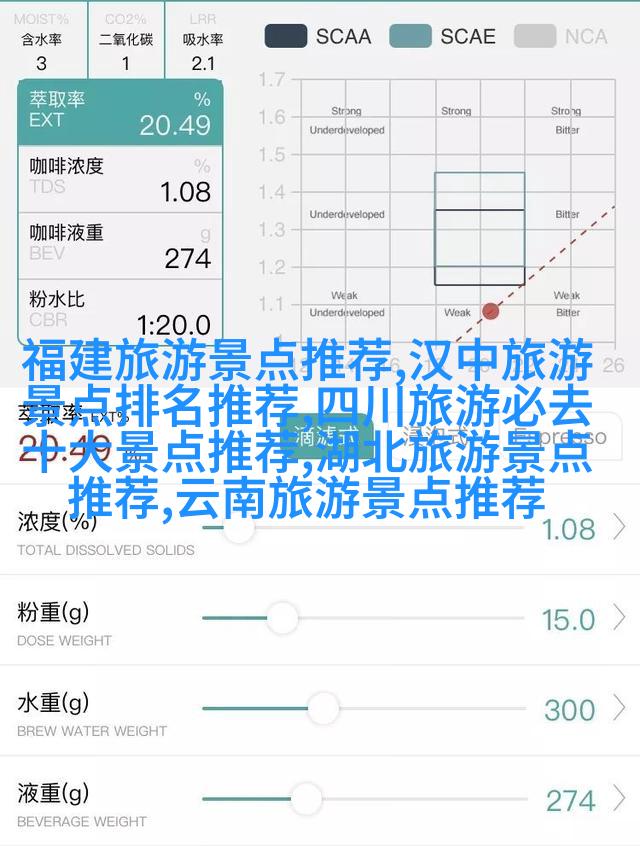The width and height of the screenshot is (640, 846).
Task: Tap the 液重 beverage weight slider
Action: pyautogui.click(x=305, y=799)
